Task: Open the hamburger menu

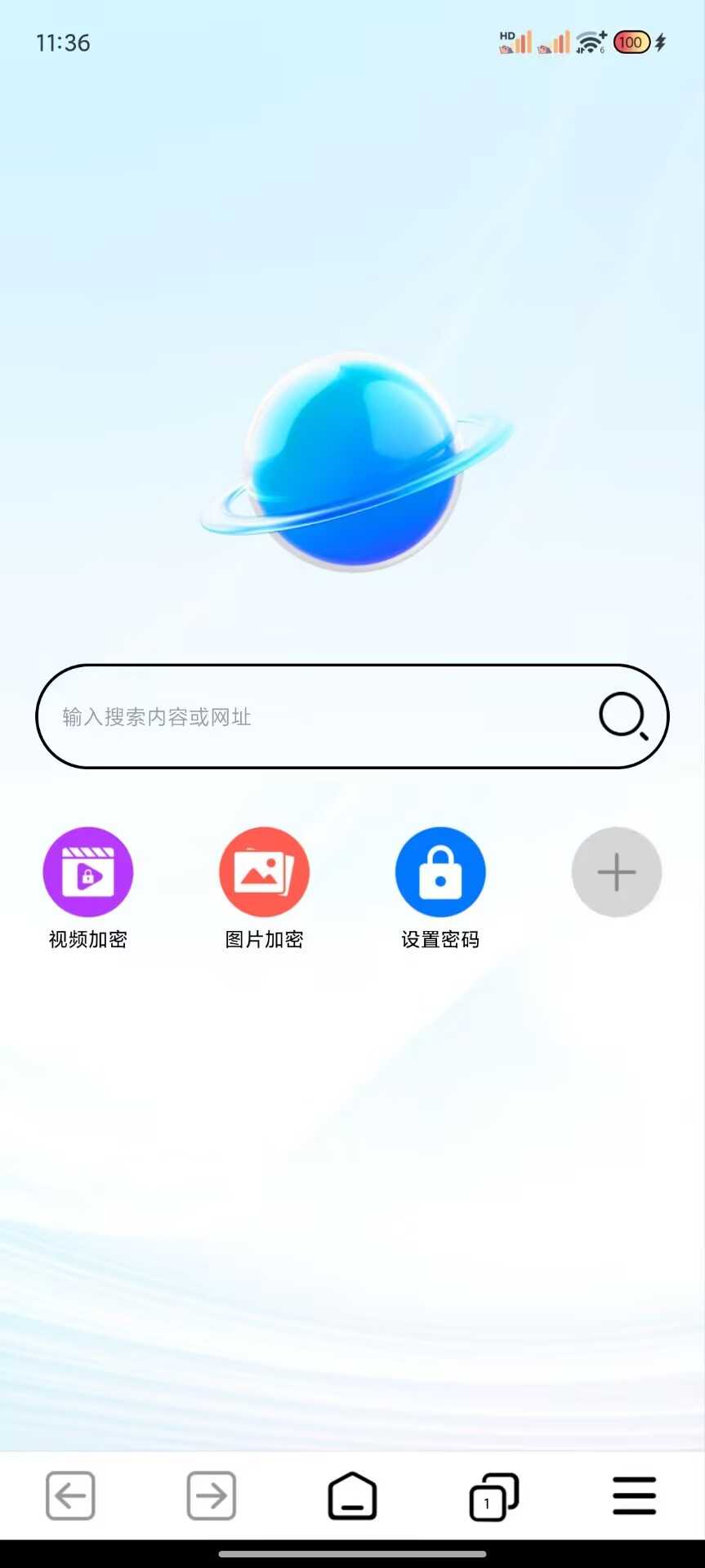Action: (635, 1496)
